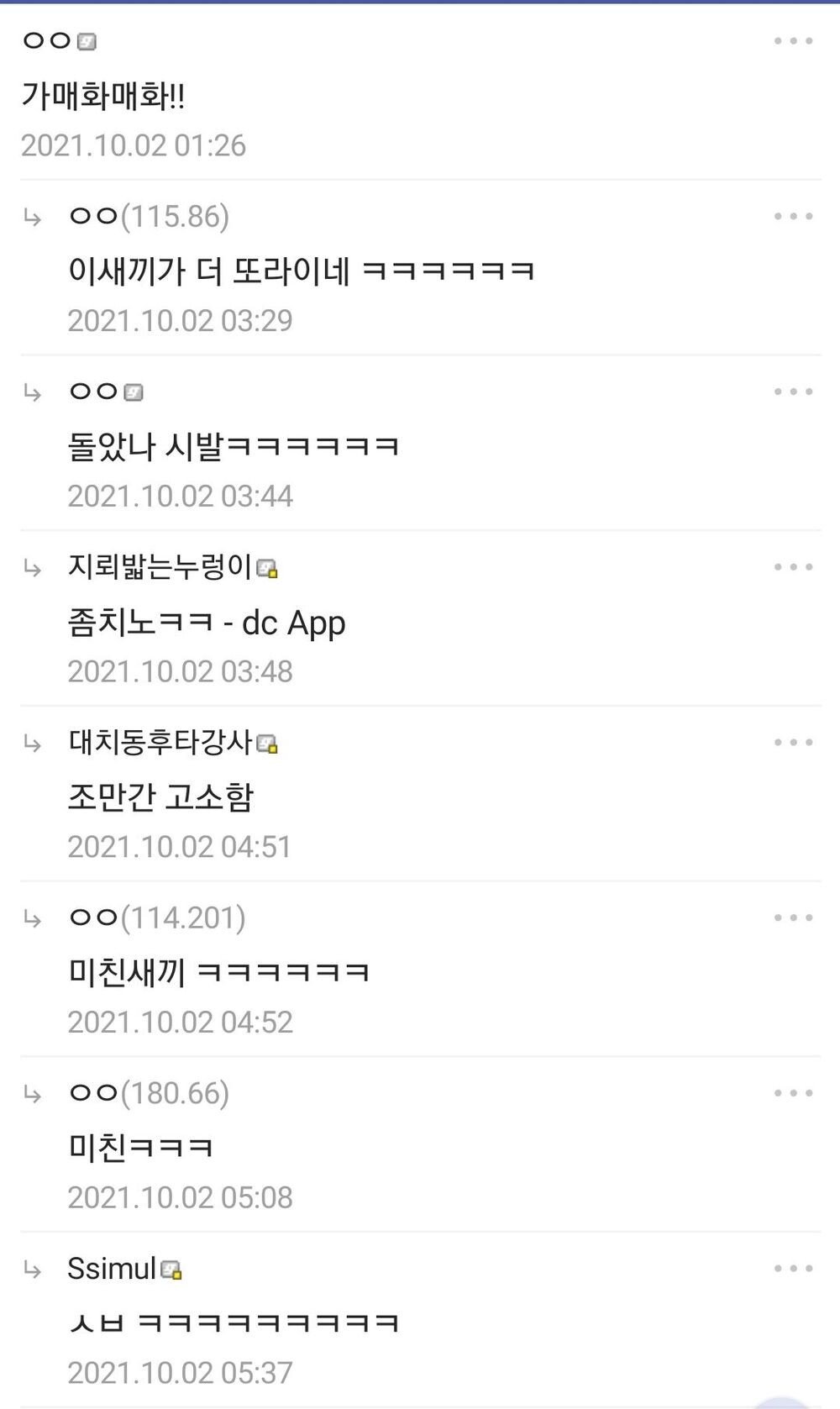Screen dimensions: 840x1409
Task: Open options menu for ㅇㅇ(115.86) reply
Action: (x=793, y=216)
